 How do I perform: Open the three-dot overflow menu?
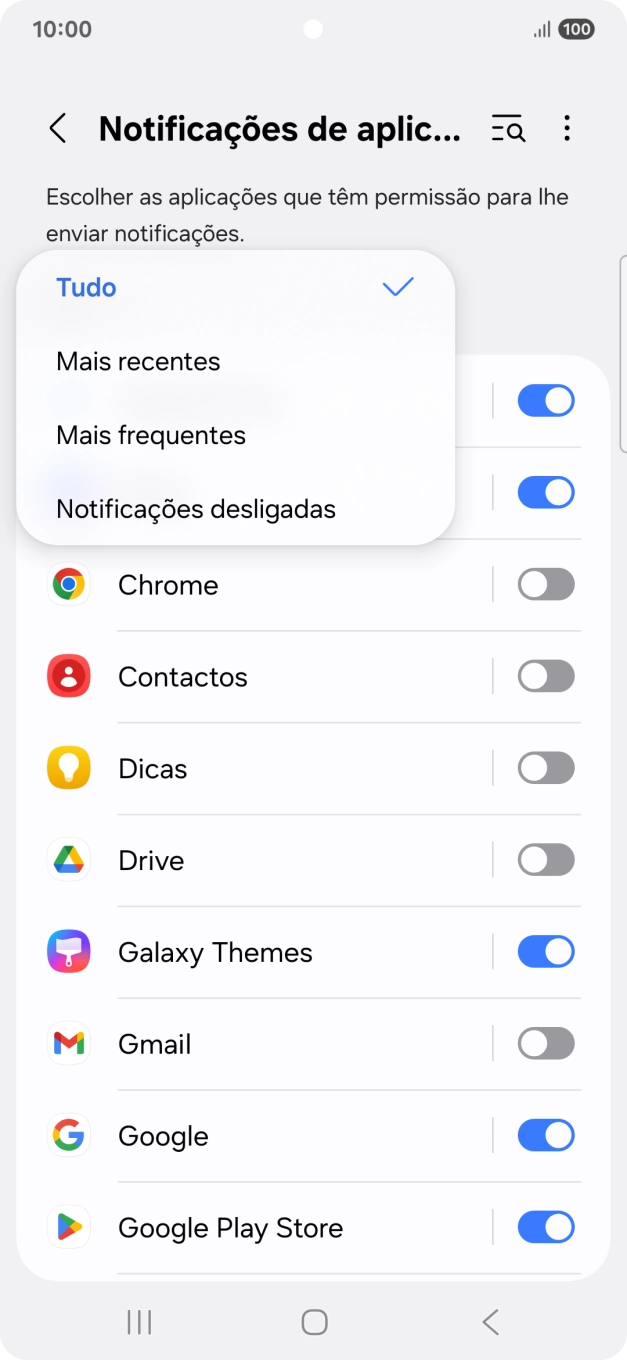click(x=567, y=129)
